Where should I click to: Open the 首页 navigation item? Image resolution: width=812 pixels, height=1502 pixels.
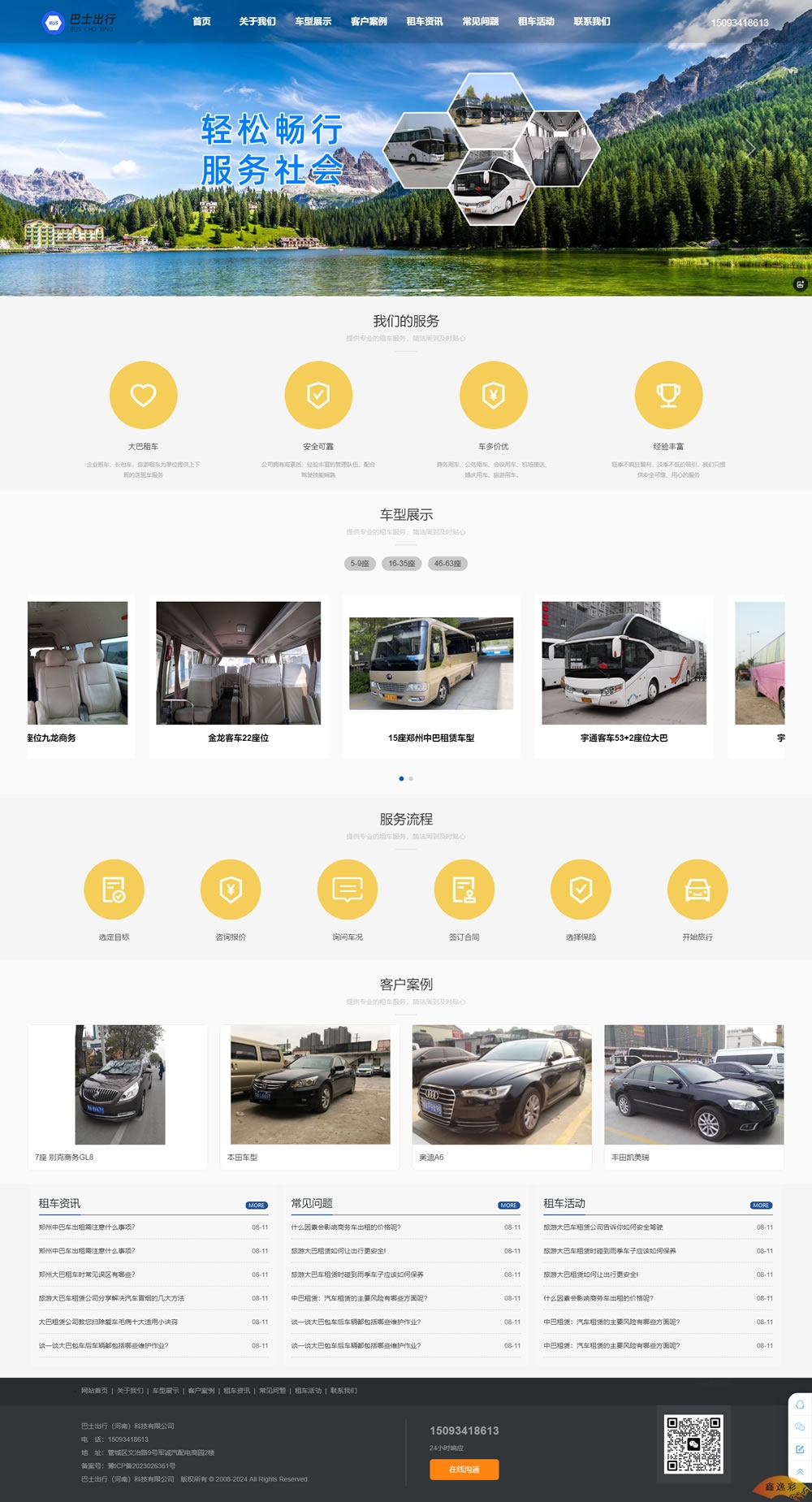pos(201,22)
